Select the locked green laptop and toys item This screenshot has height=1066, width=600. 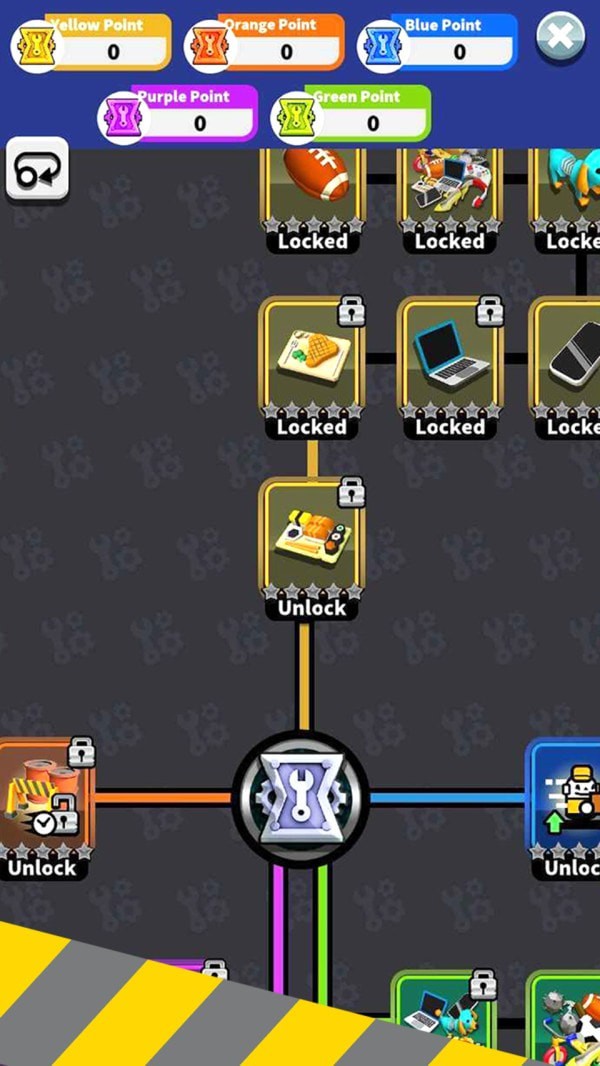click(445, 1015)
